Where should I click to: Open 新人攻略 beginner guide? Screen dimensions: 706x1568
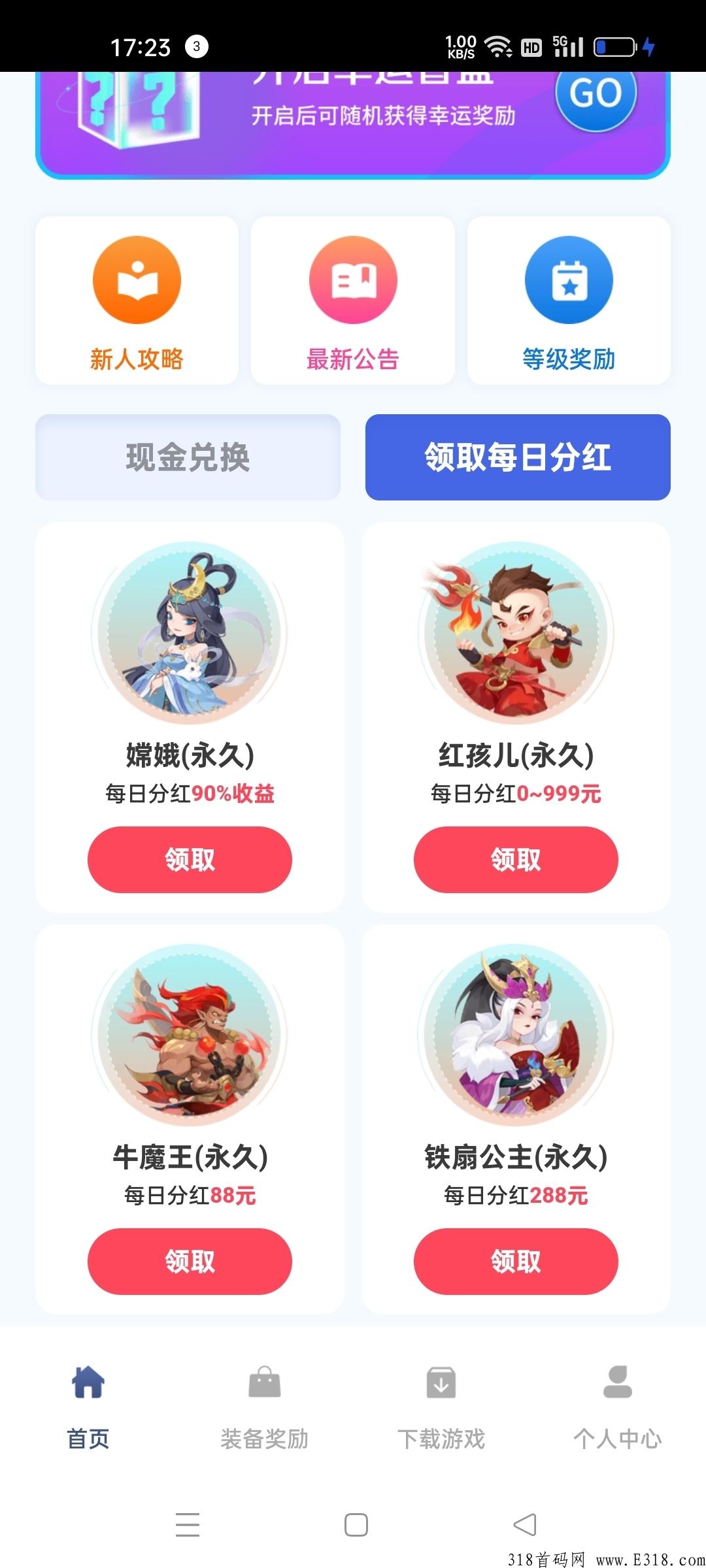coord(137,301)
